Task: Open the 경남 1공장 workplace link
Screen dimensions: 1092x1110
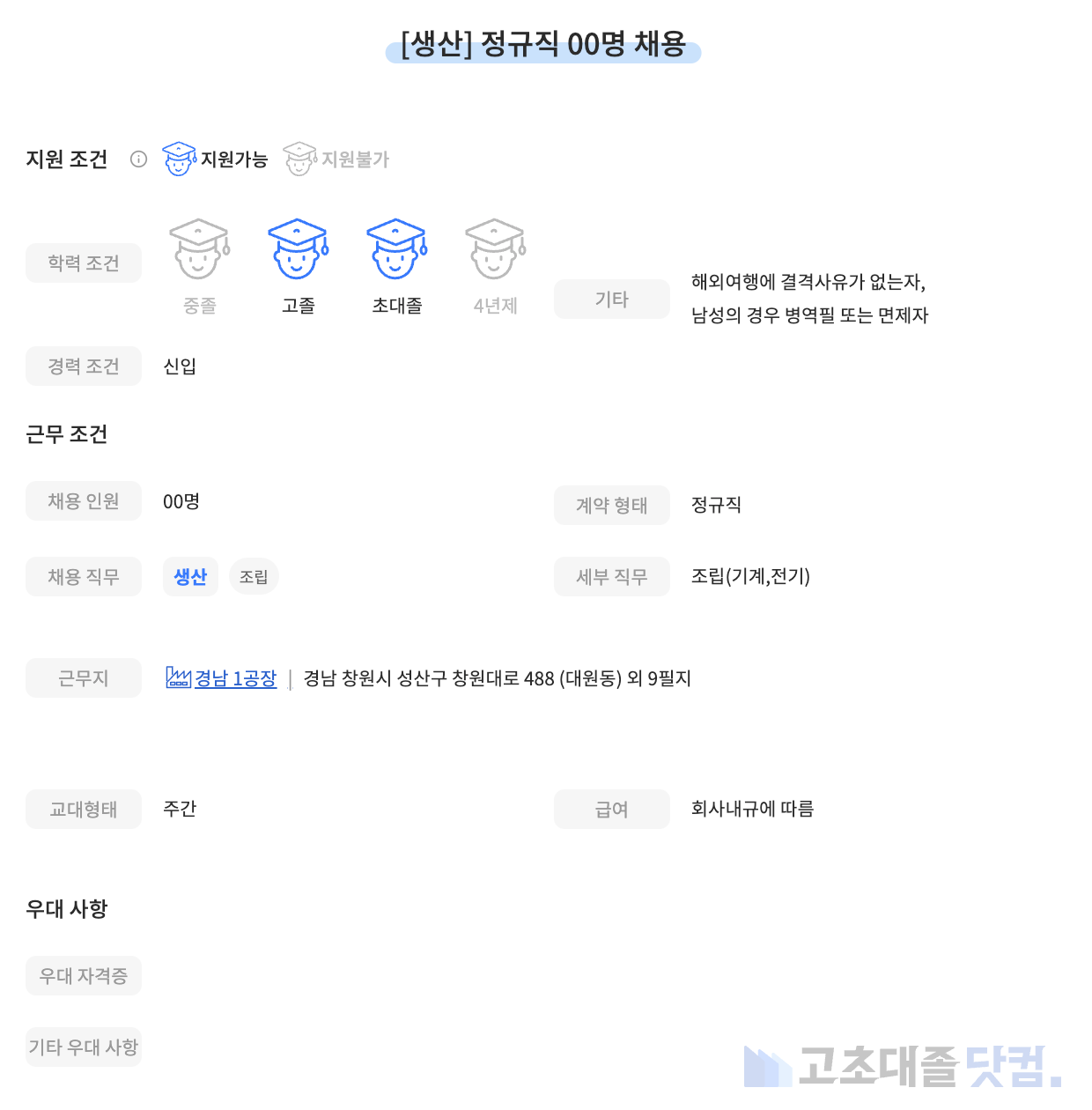Action: [x=234, y=678]
